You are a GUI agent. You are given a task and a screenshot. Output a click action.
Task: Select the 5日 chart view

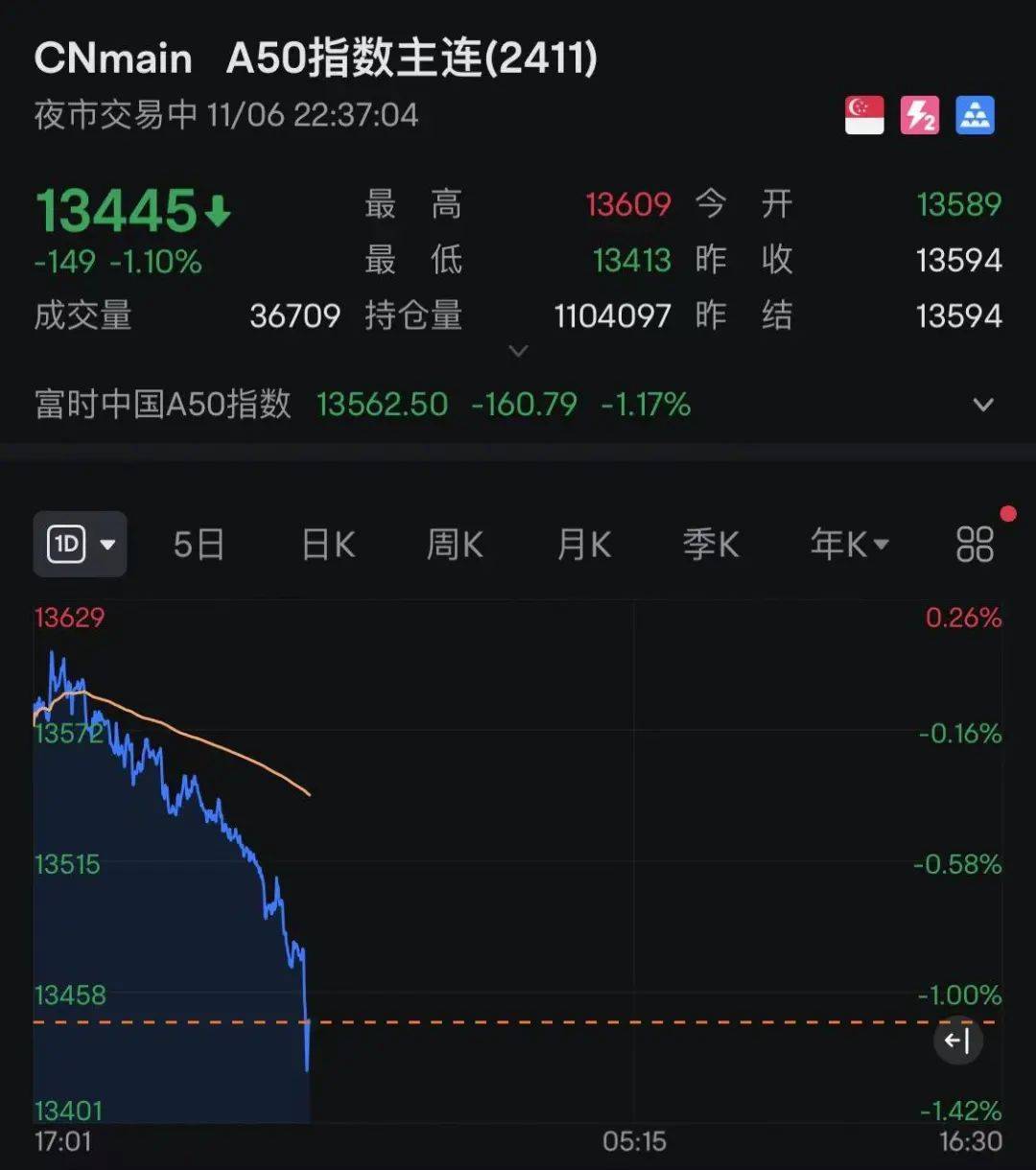pos(199,544)
